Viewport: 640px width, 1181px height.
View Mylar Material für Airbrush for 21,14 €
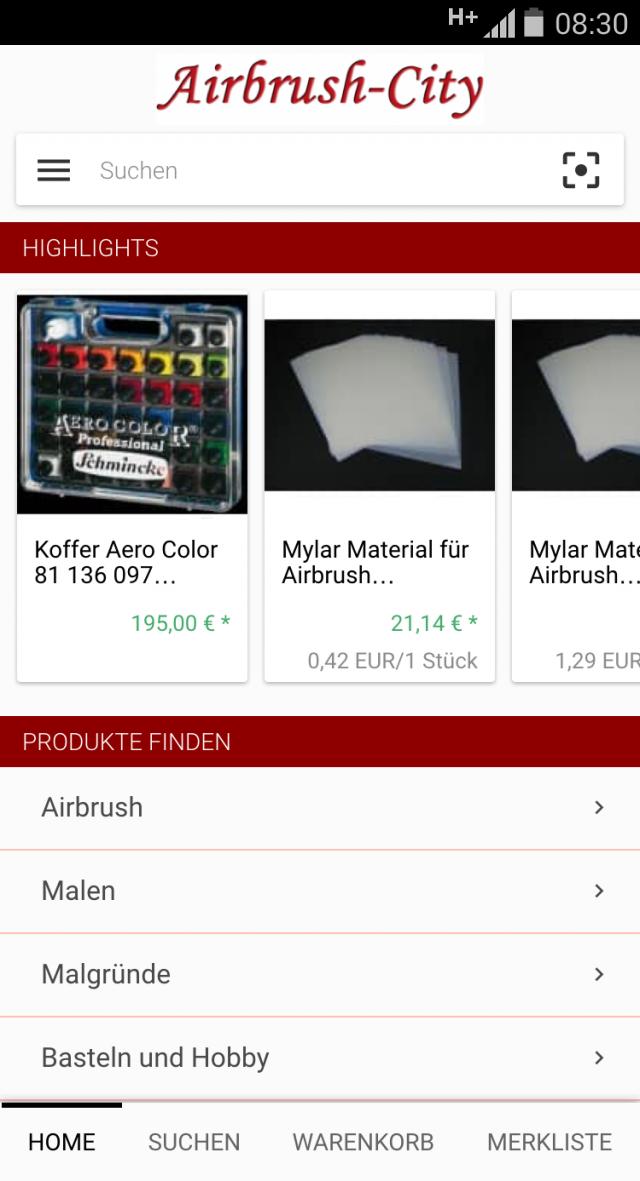click(379, 486)
